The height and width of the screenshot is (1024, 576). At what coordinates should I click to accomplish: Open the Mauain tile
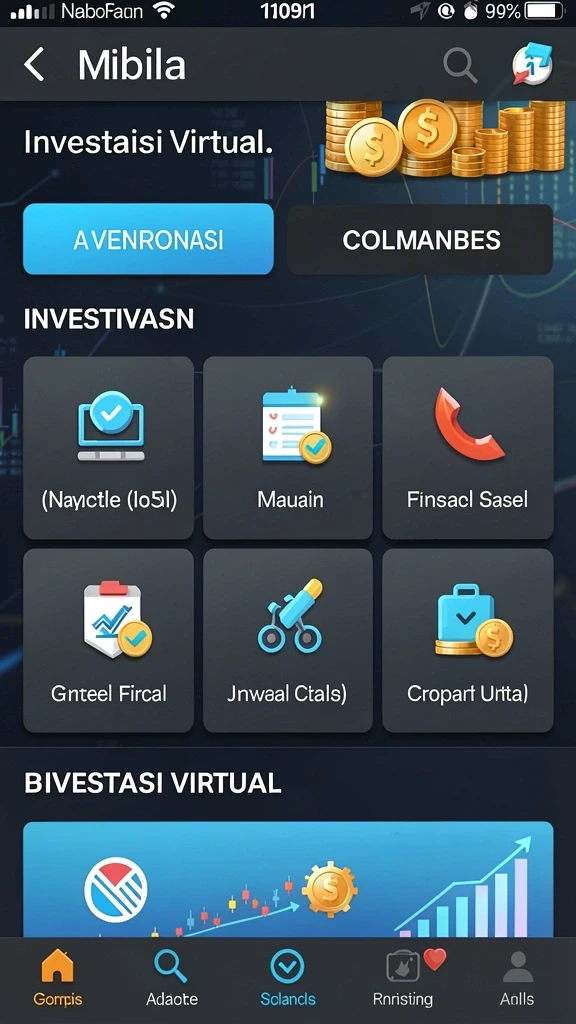(288, 447)
